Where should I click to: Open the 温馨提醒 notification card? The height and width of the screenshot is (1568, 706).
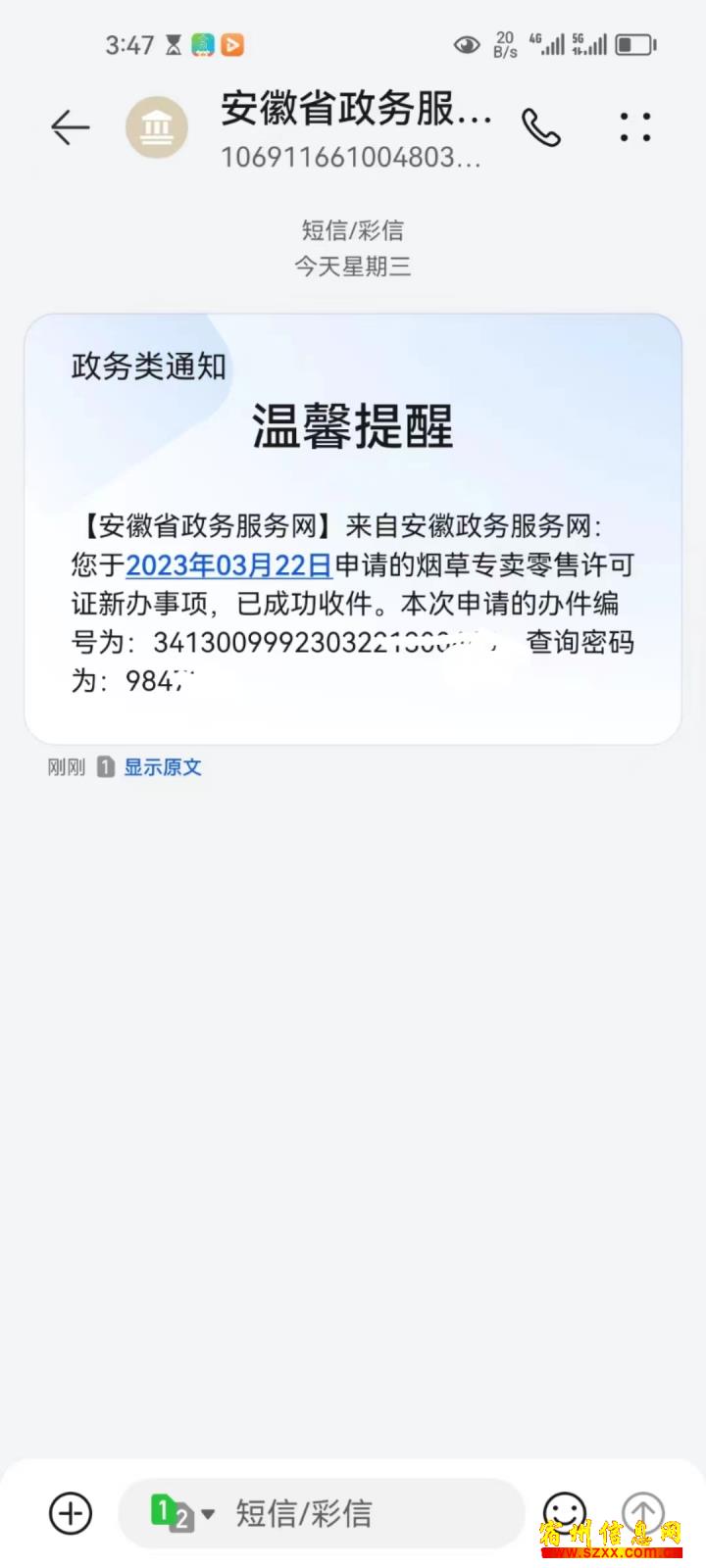353,529
